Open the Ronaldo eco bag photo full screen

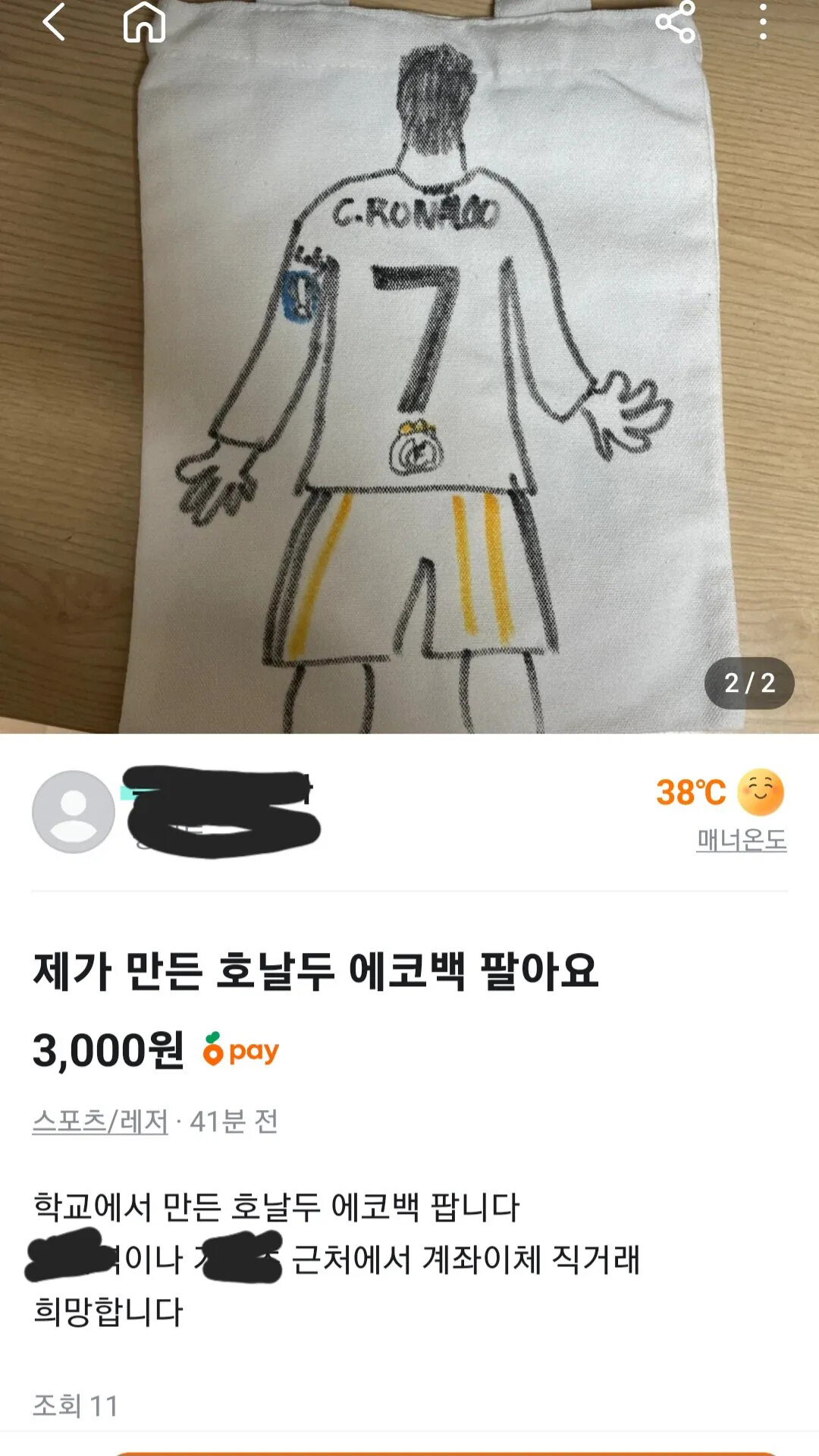point(409,366)
